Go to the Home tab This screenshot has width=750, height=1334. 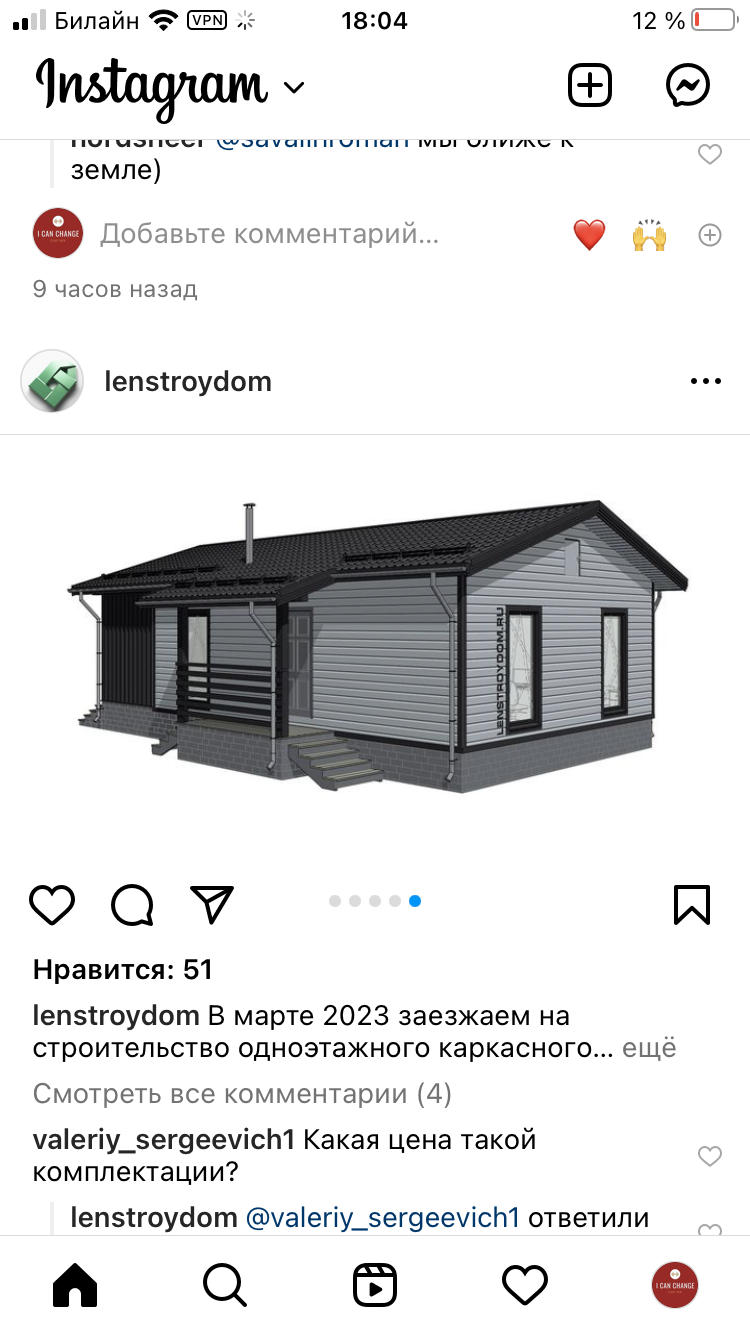[76, 1284]
